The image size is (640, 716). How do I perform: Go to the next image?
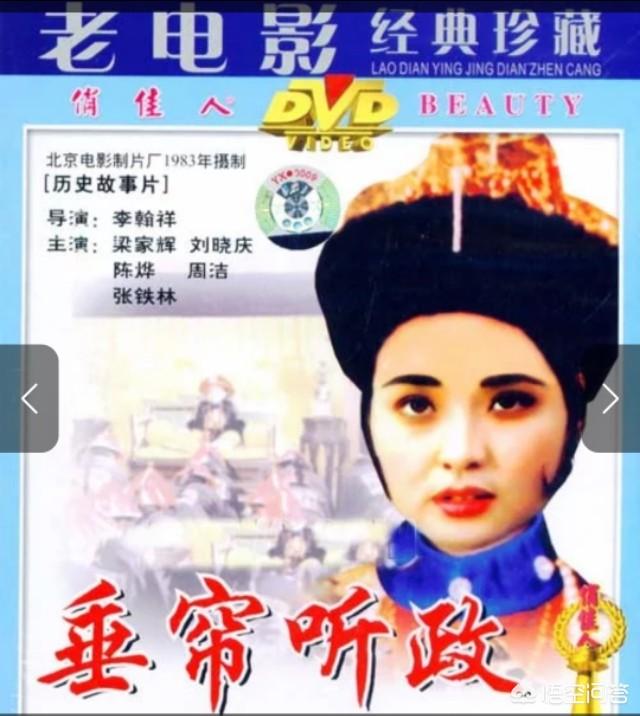point(611,399)
